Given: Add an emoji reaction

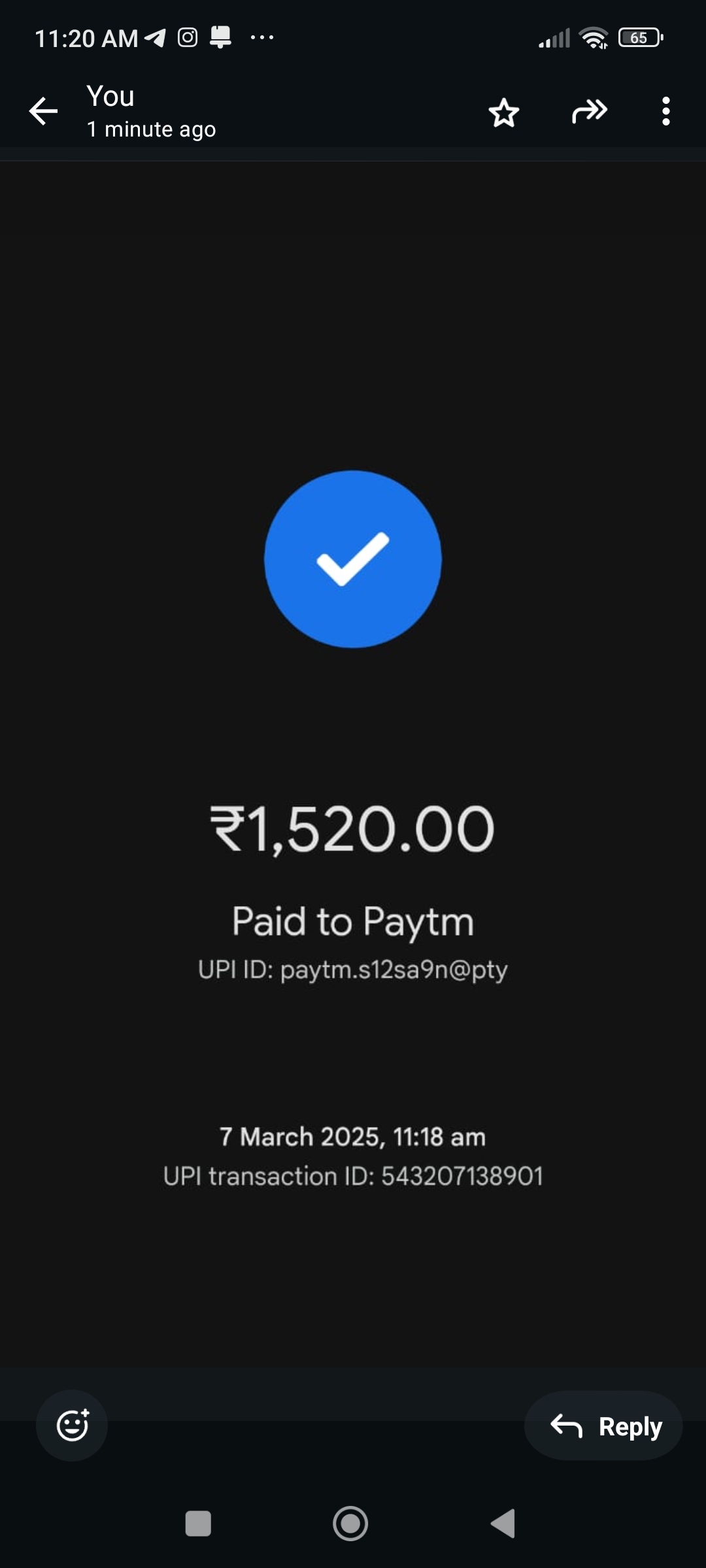Looking at the screenshot, I should tap(72, 1426).
